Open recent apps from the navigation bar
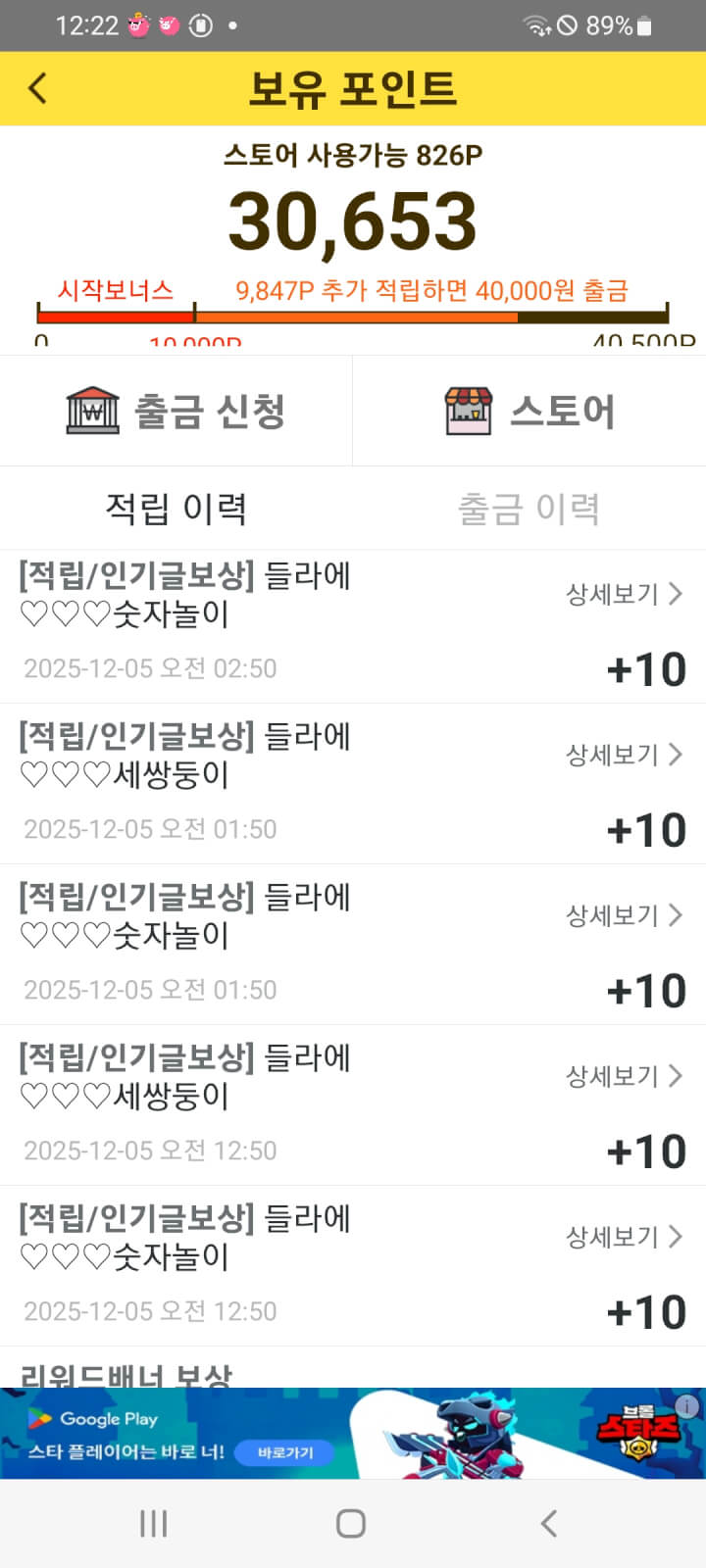 [x=154, y=1523]
